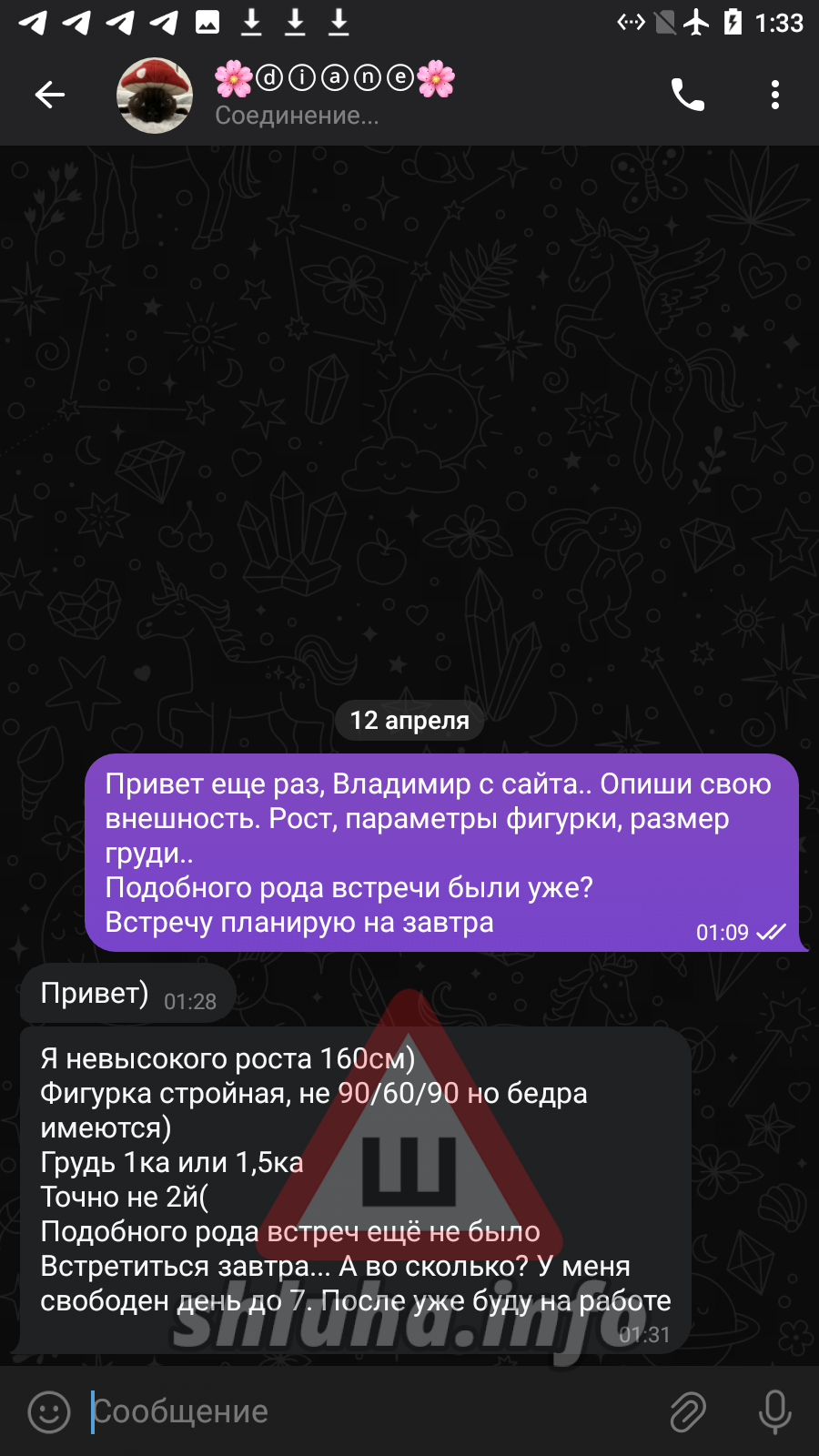The height and width of the screenshot is (1456, 819).
Task: Tap the sent message starting "Привет еще раз"
Action: 441,853
